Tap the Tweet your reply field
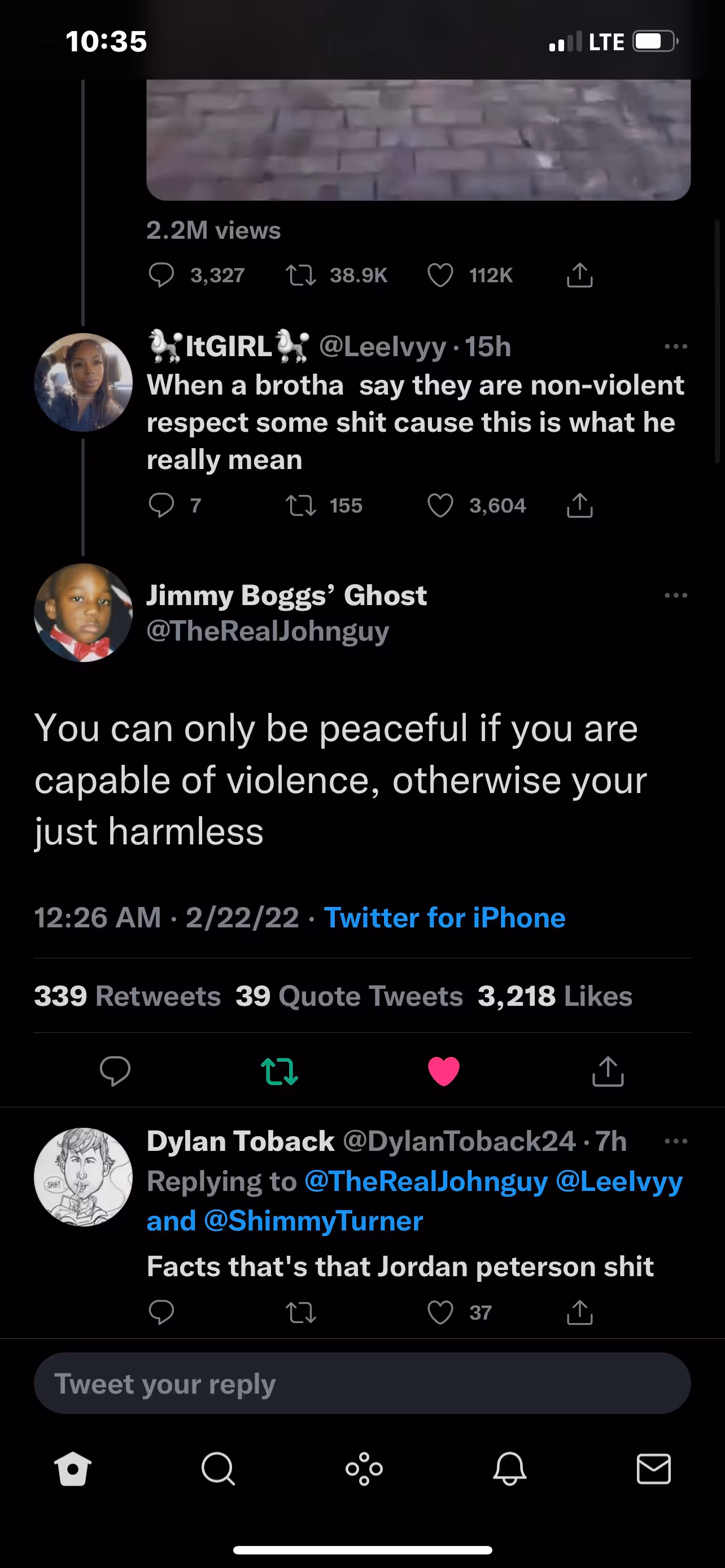The width and height of the screenshot is (725, 1568). tap(362, 1383)
